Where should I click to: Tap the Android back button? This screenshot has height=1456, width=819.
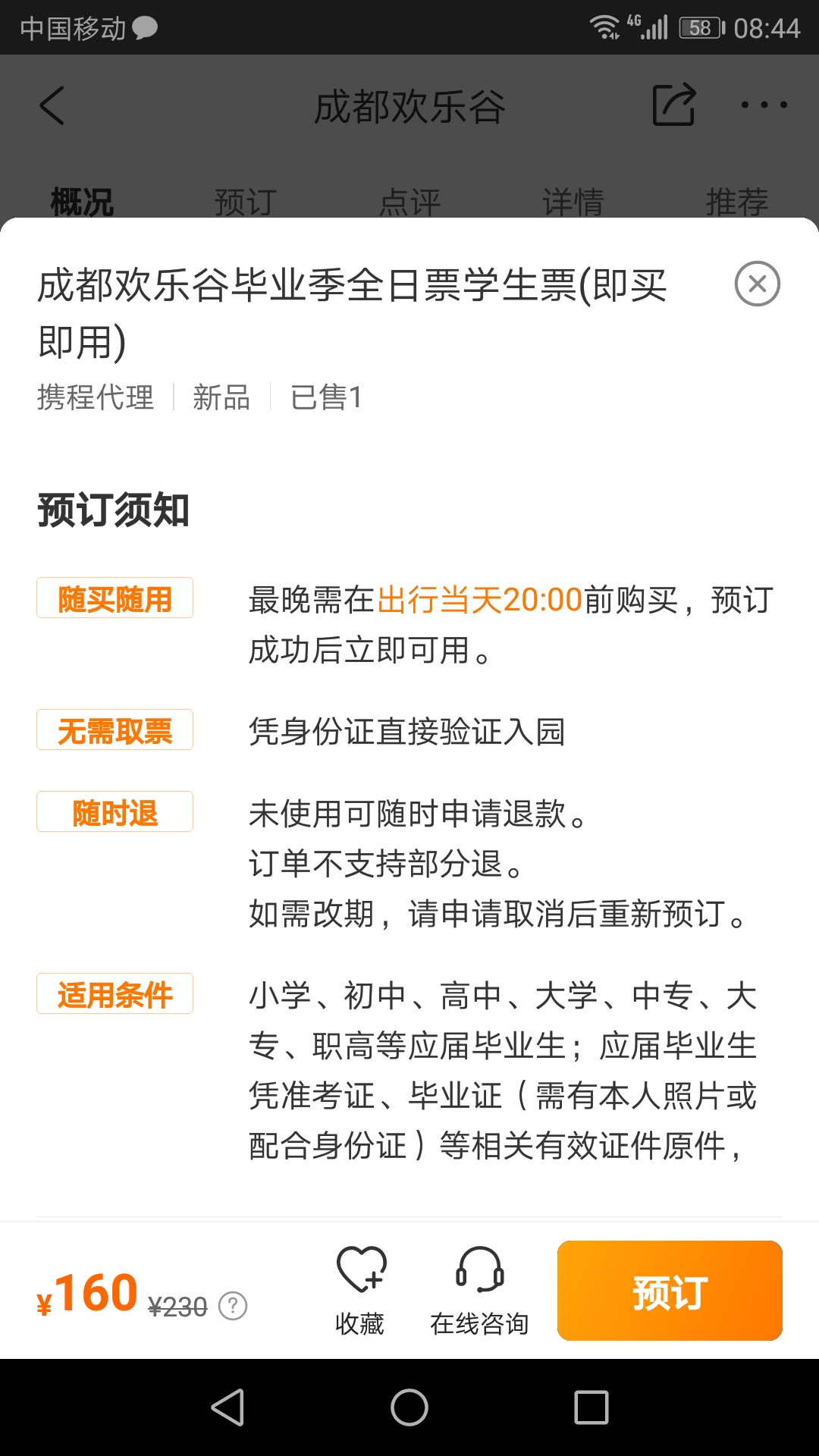(x=227, y=1407)
